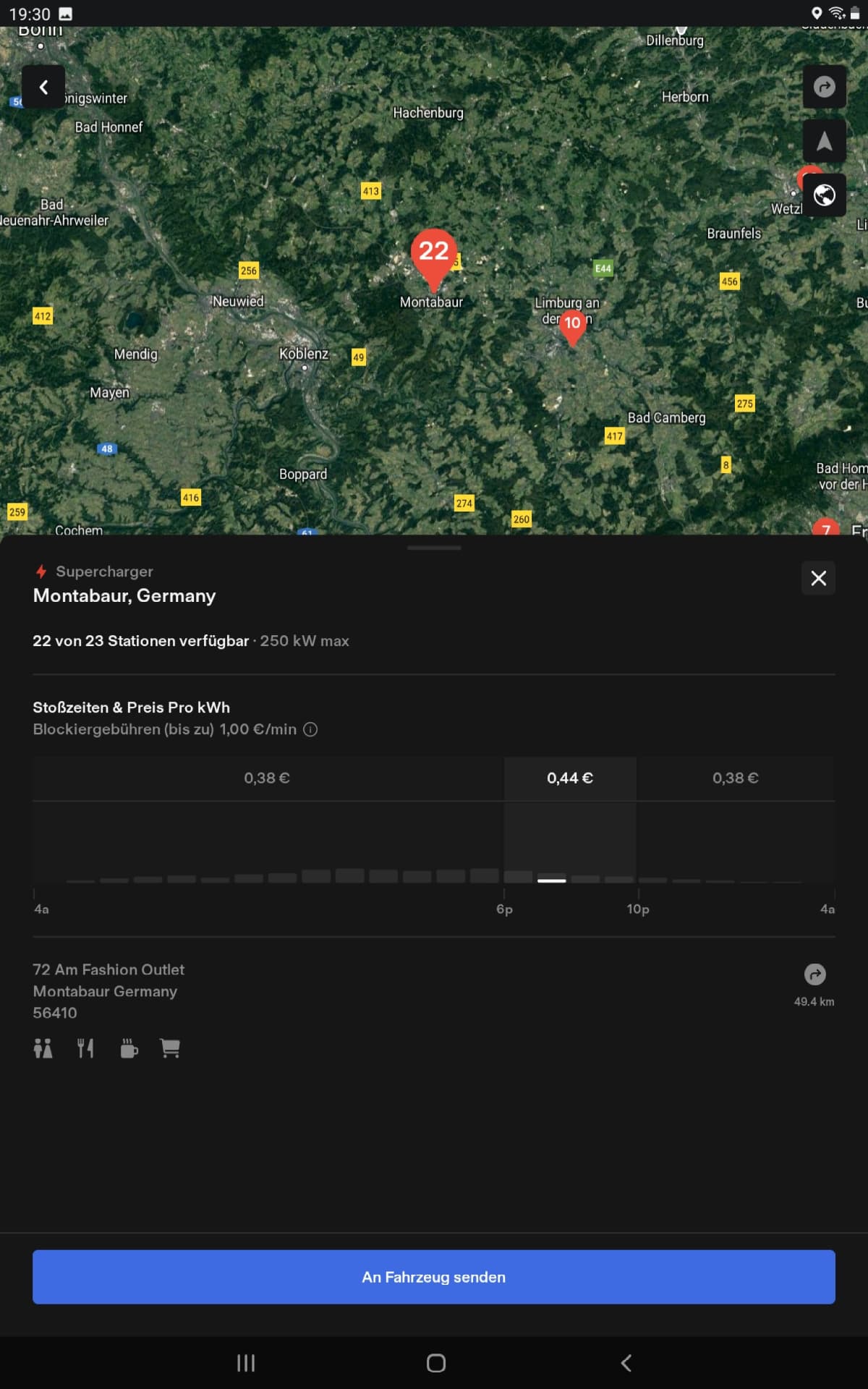
Task: Tap An Fahrzeug senden button
Action: tap(434, 1277)
